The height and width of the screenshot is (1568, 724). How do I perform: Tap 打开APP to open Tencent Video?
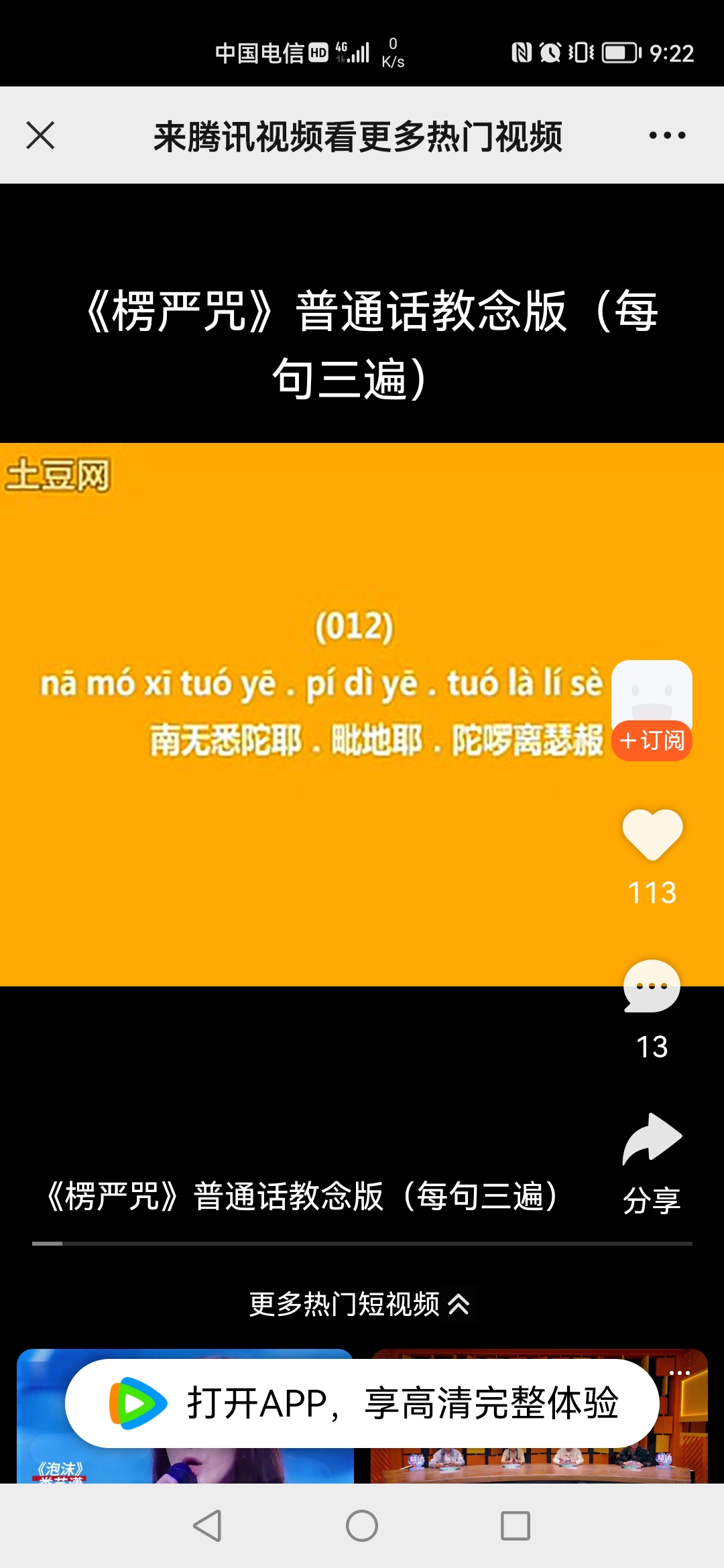(x=362, y=1402)
